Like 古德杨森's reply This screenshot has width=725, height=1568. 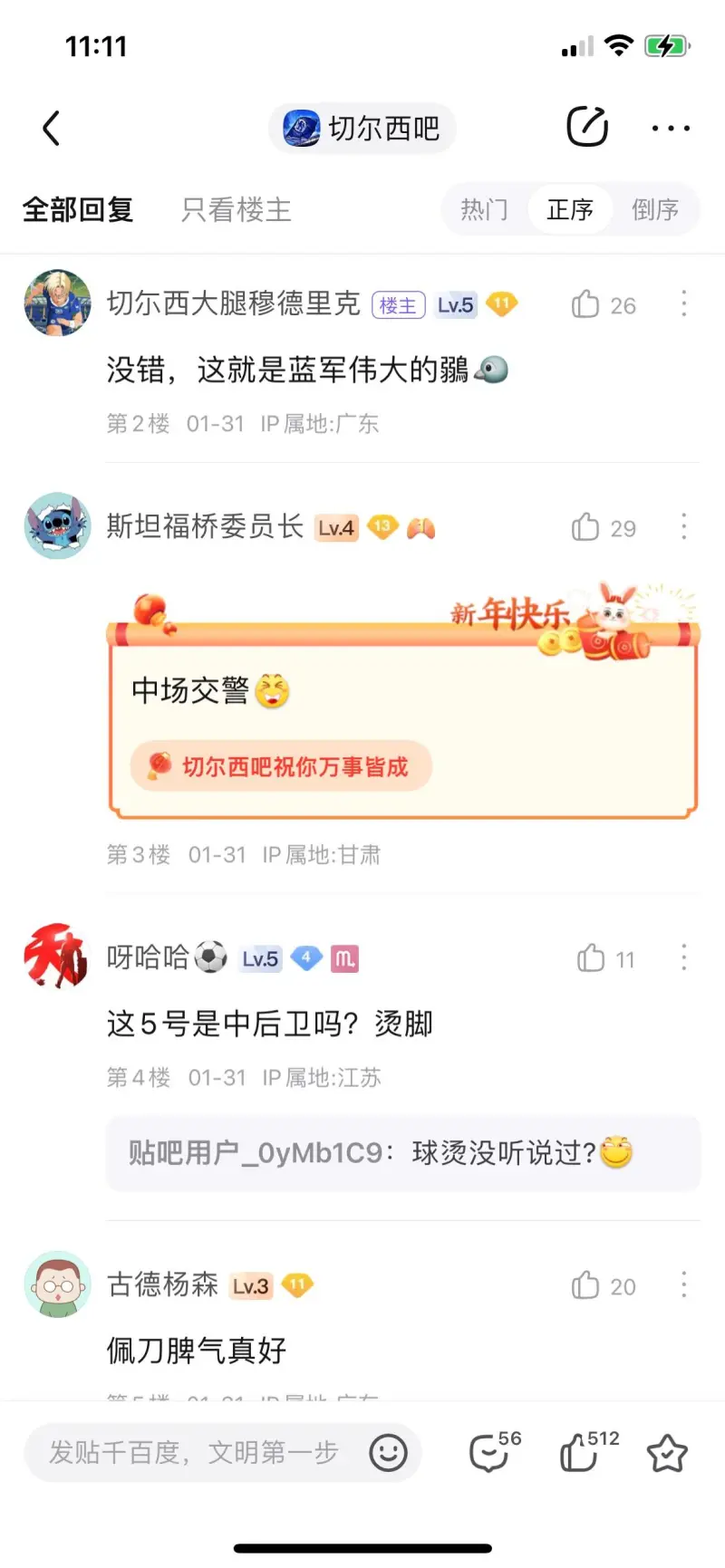587,1285
